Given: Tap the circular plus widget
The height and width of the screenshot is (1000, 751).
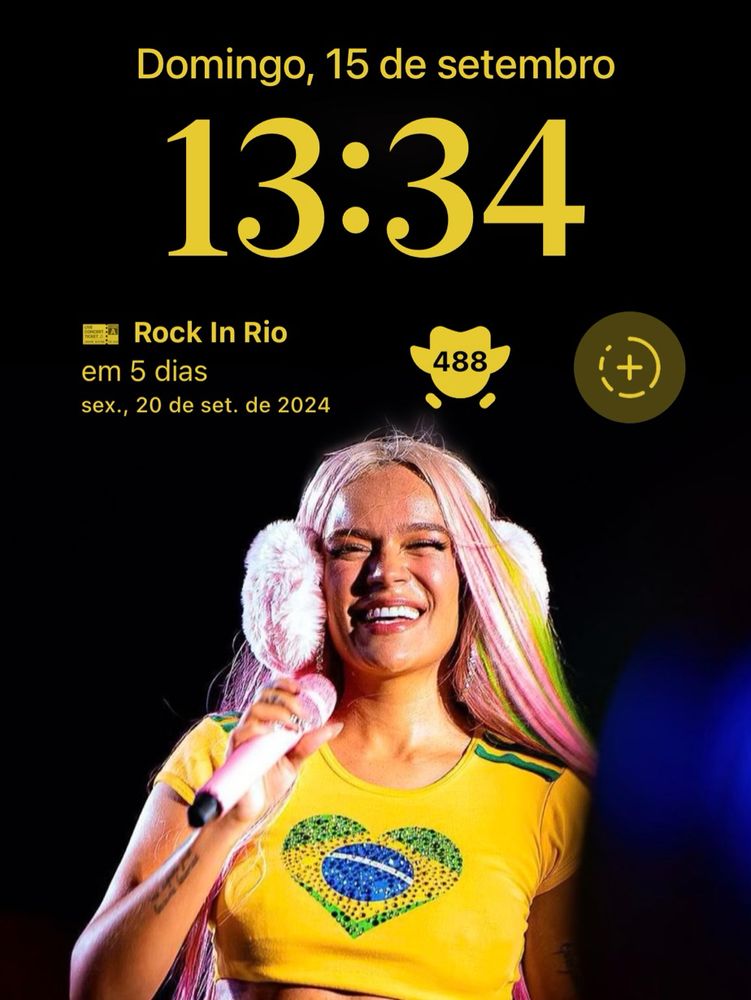Looking at the screenshot, I should click(x=629, y=367).
